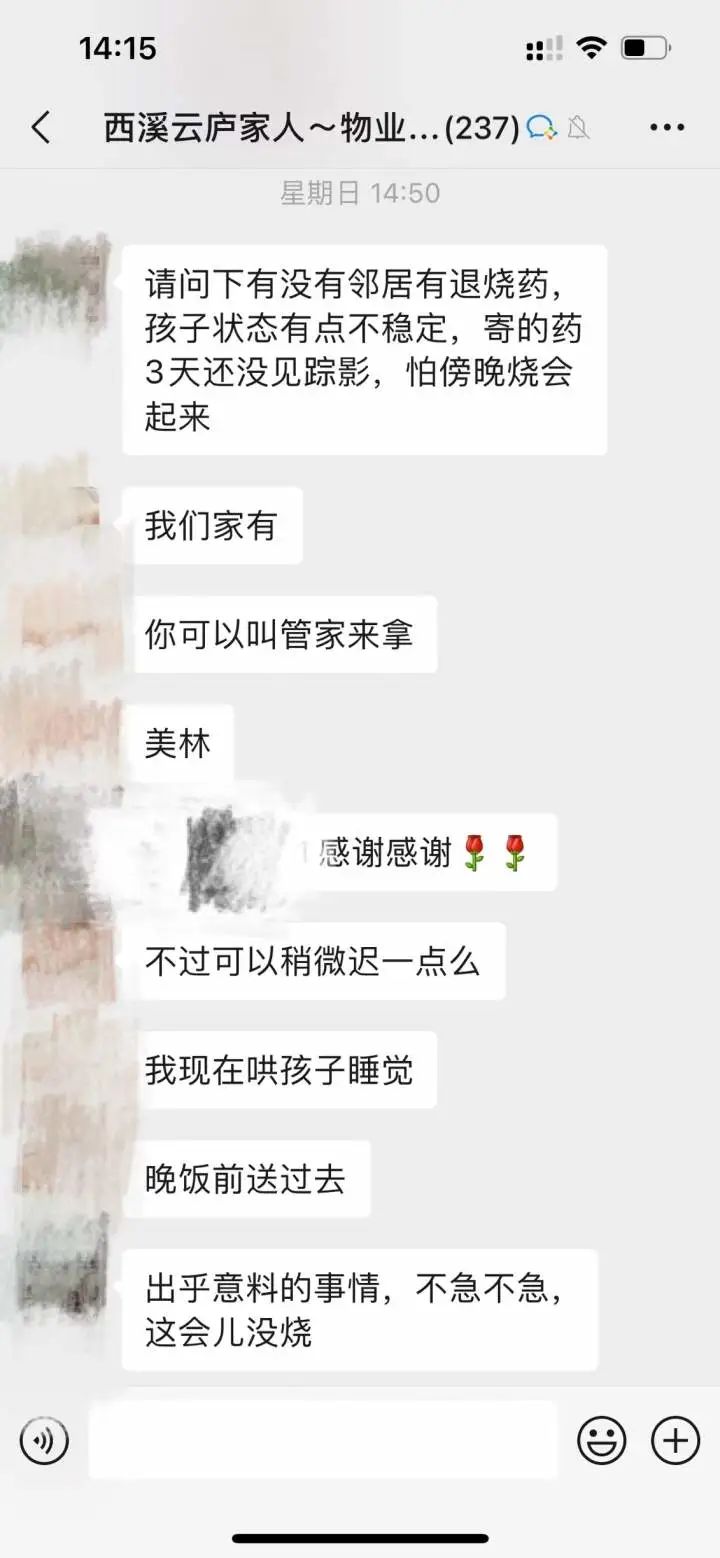Focus the message text field
The width and height of the screenshot is (720, 1558).
(x=323, y=1440)
